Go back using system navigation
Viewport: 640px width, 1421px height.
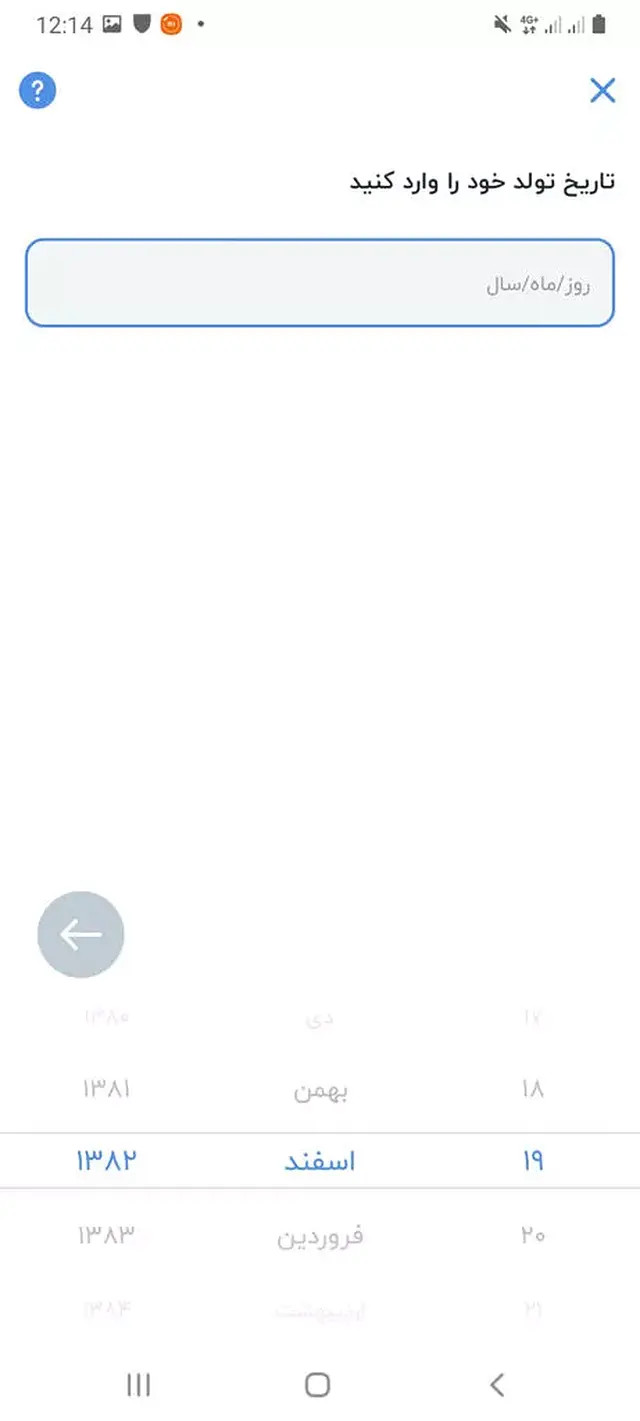pyautogui.click(x=497, y=1384)
